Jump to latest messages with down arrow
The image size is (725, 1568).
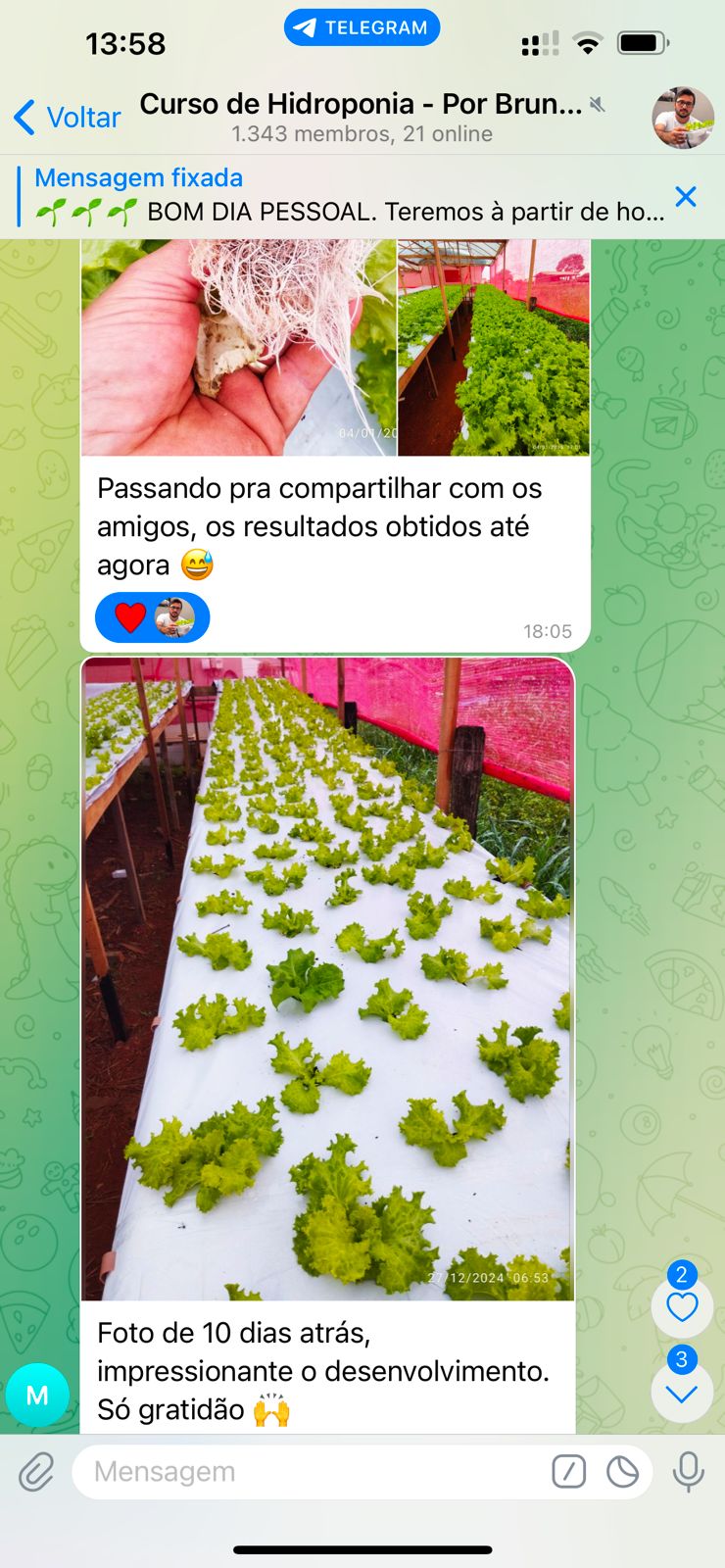point(682,1393)
